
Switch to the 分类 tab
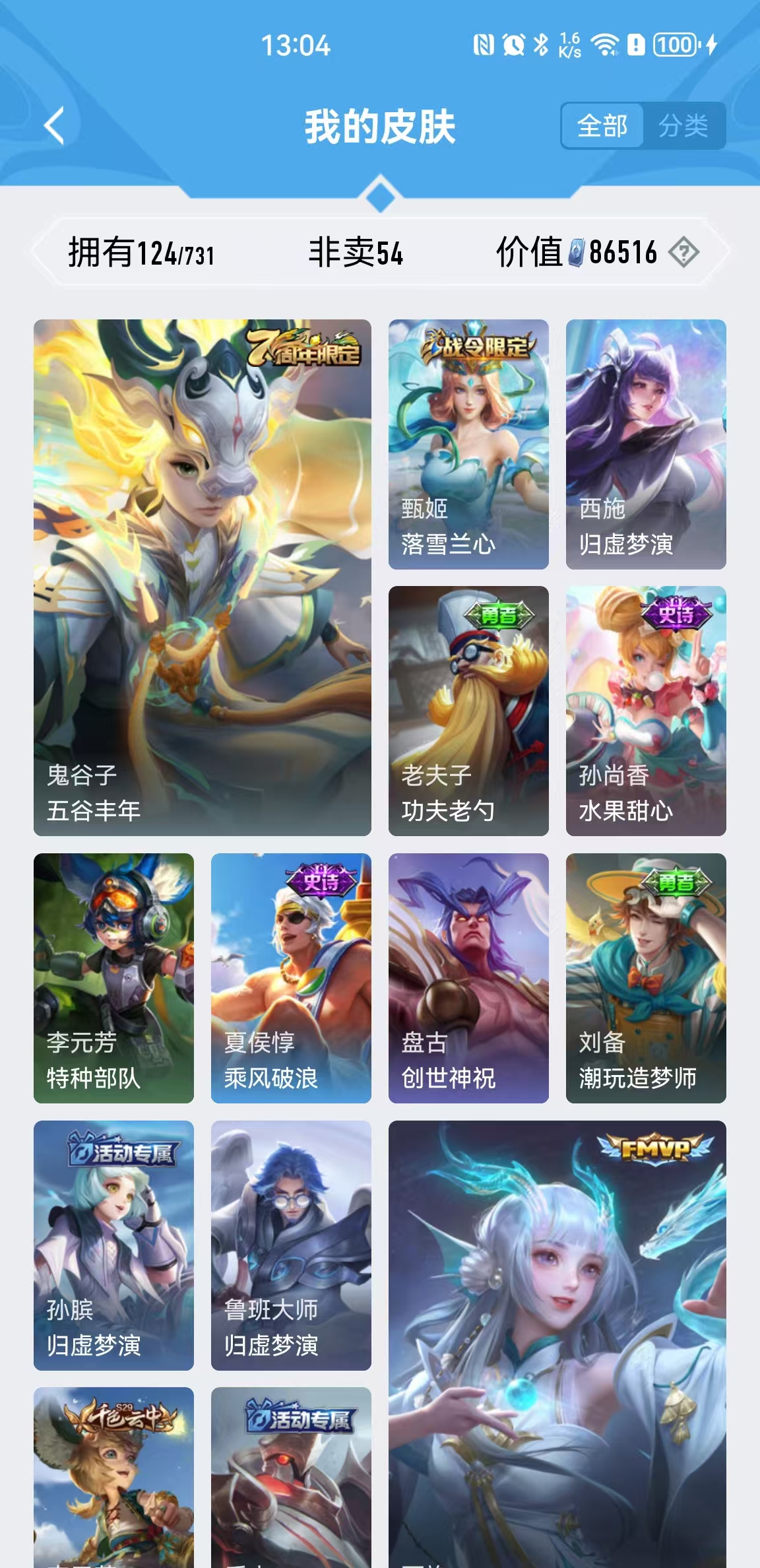click(683, 125)
